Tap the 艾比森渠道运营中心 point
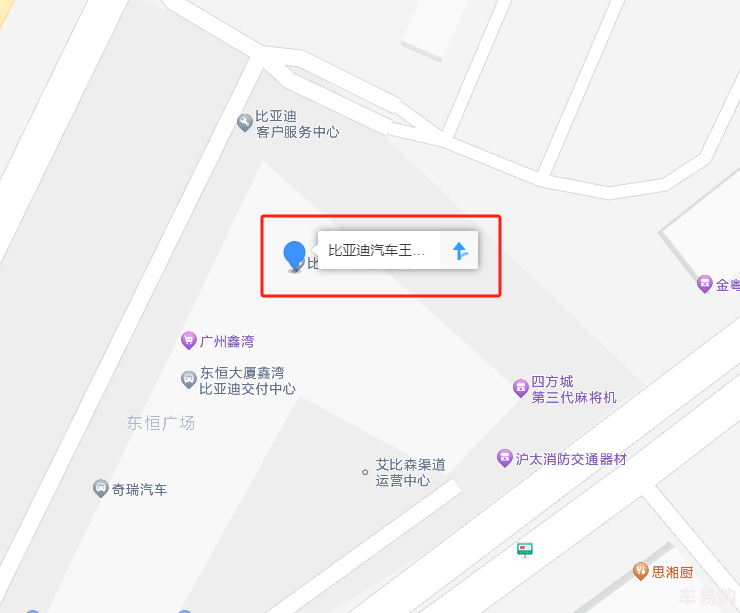The image size is (740, 613). pos(366,472)
